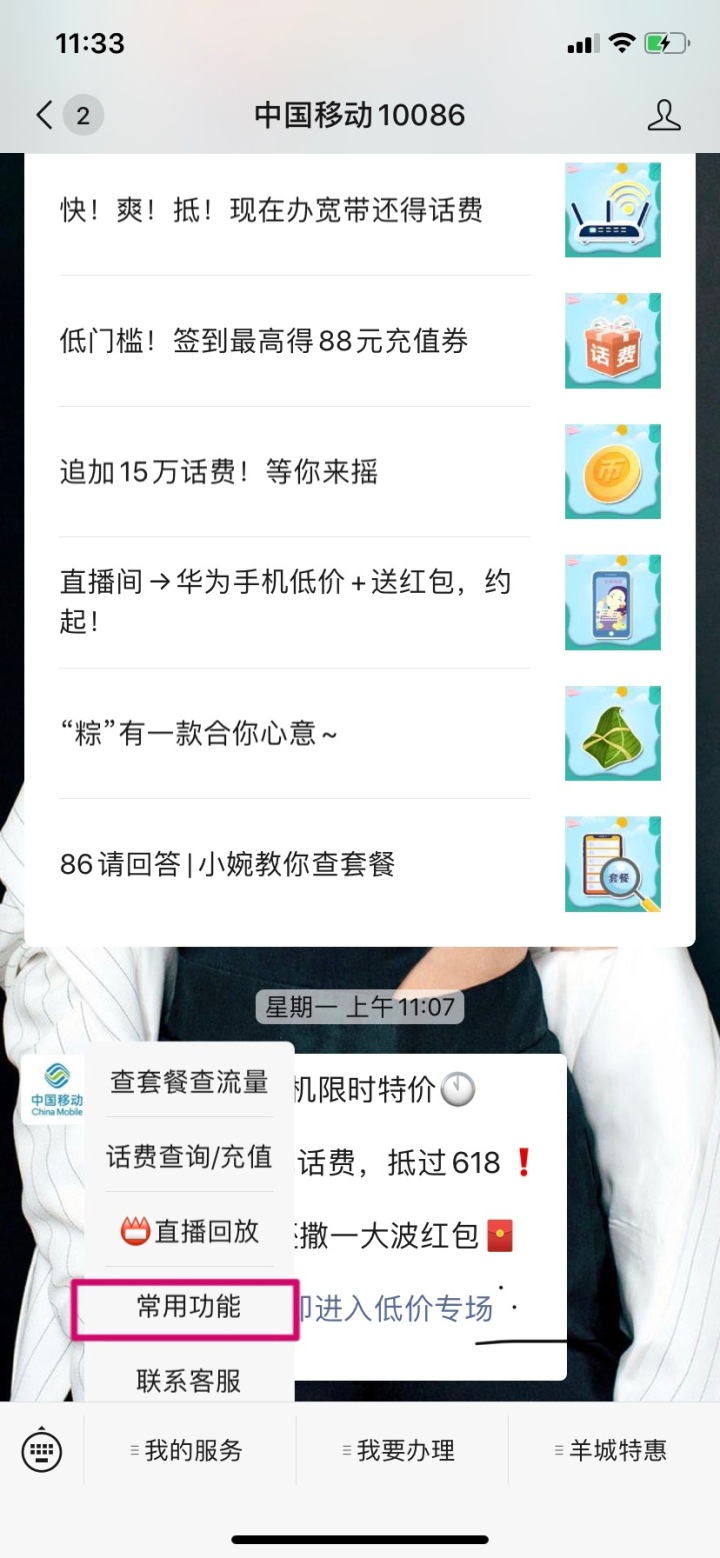Open 直播回放 from the popup menu

click(x=190, y=1232)
